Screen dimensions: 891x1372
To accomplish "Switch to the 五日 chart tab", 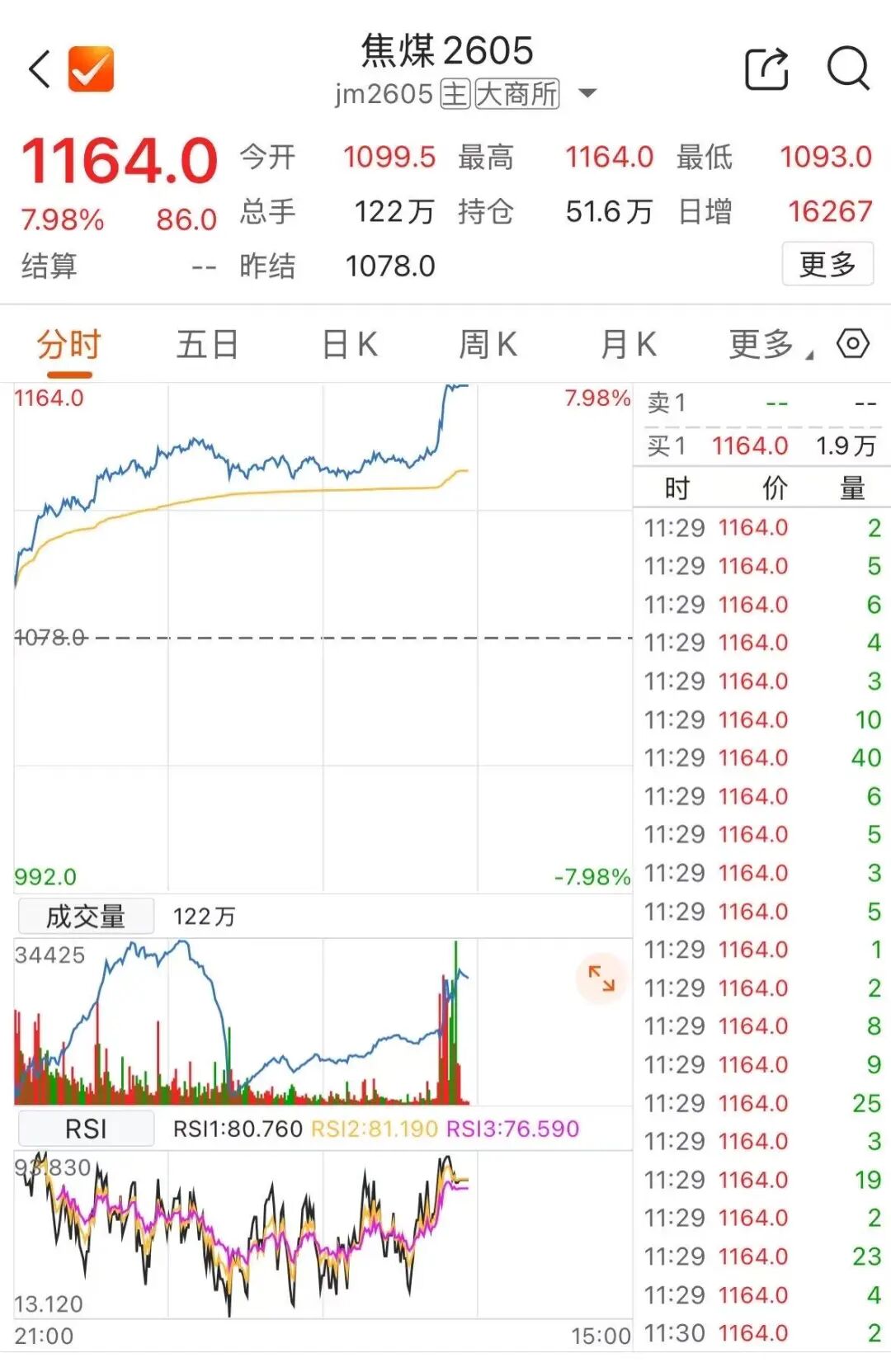I will pyautogui.click(x=207, y=344).
